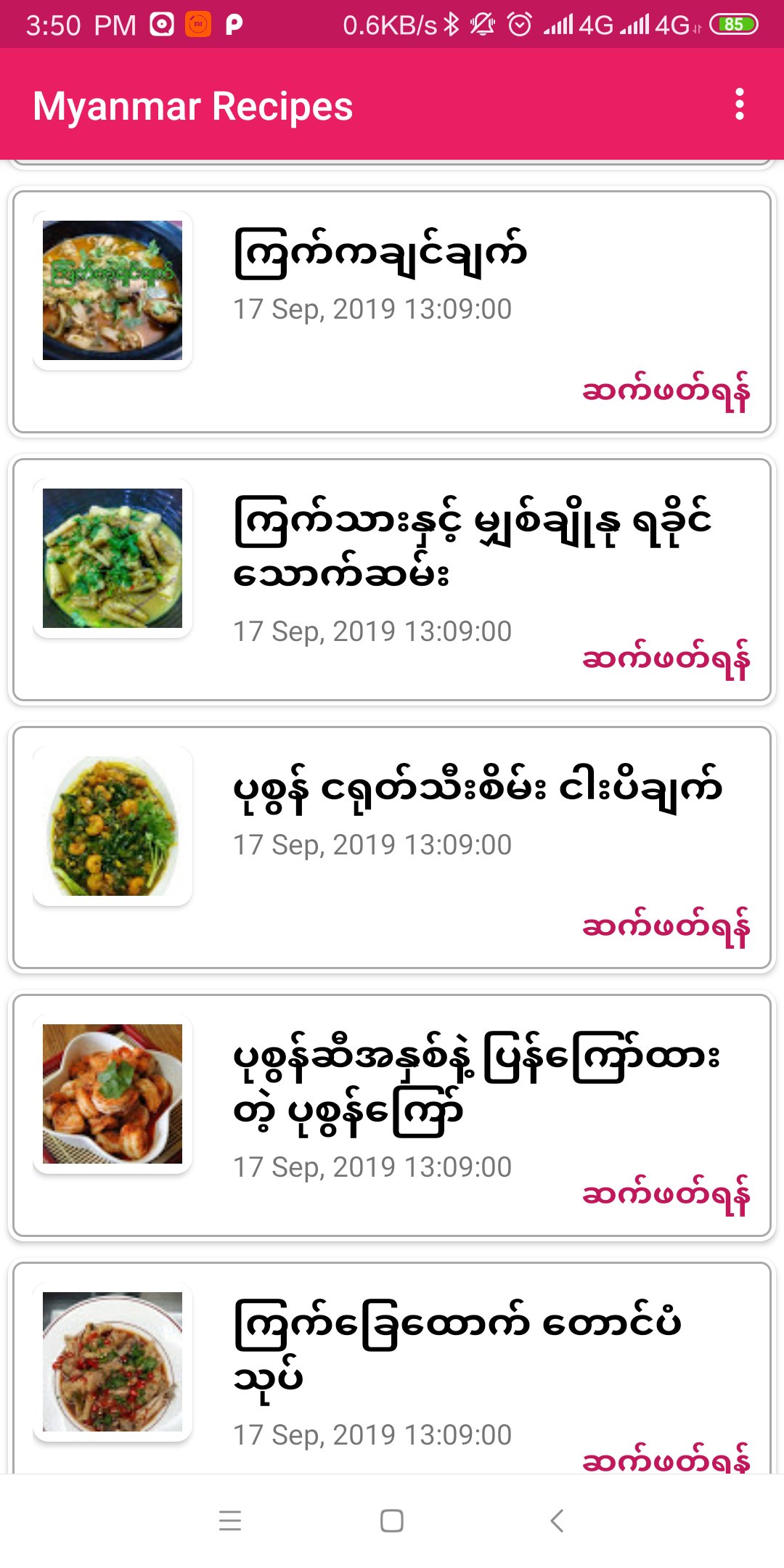The image size is (784, 1568).
Task: Open the ပုစွန်ဆီအနှစ်နဲ့ ပြန်ကြော်ထားတဲ့ ပုစွန်ကြော် recipe
Action: pos(475,1082)
